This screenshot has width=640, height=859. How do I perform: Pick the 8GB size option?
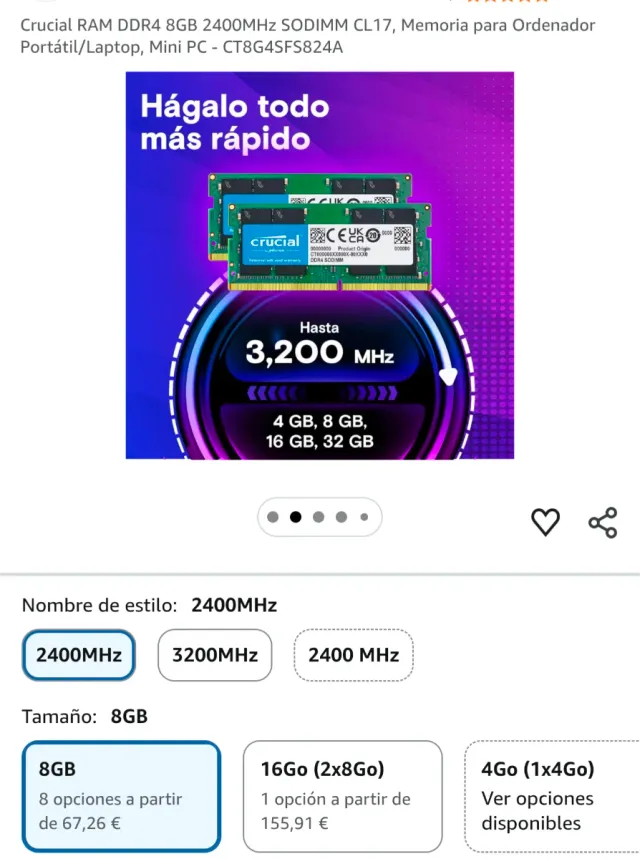120,796
